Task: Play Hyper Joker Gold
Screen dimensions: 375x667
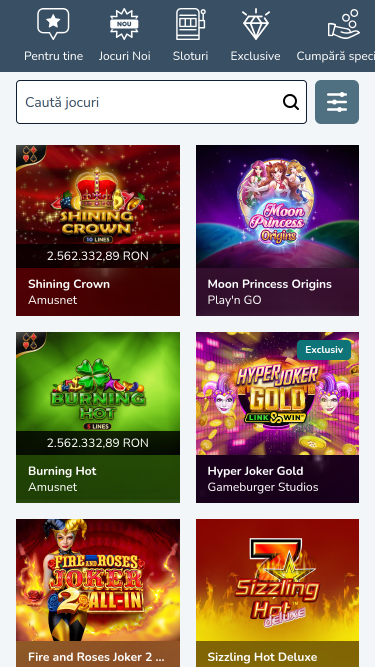Action: coord(277,417)
